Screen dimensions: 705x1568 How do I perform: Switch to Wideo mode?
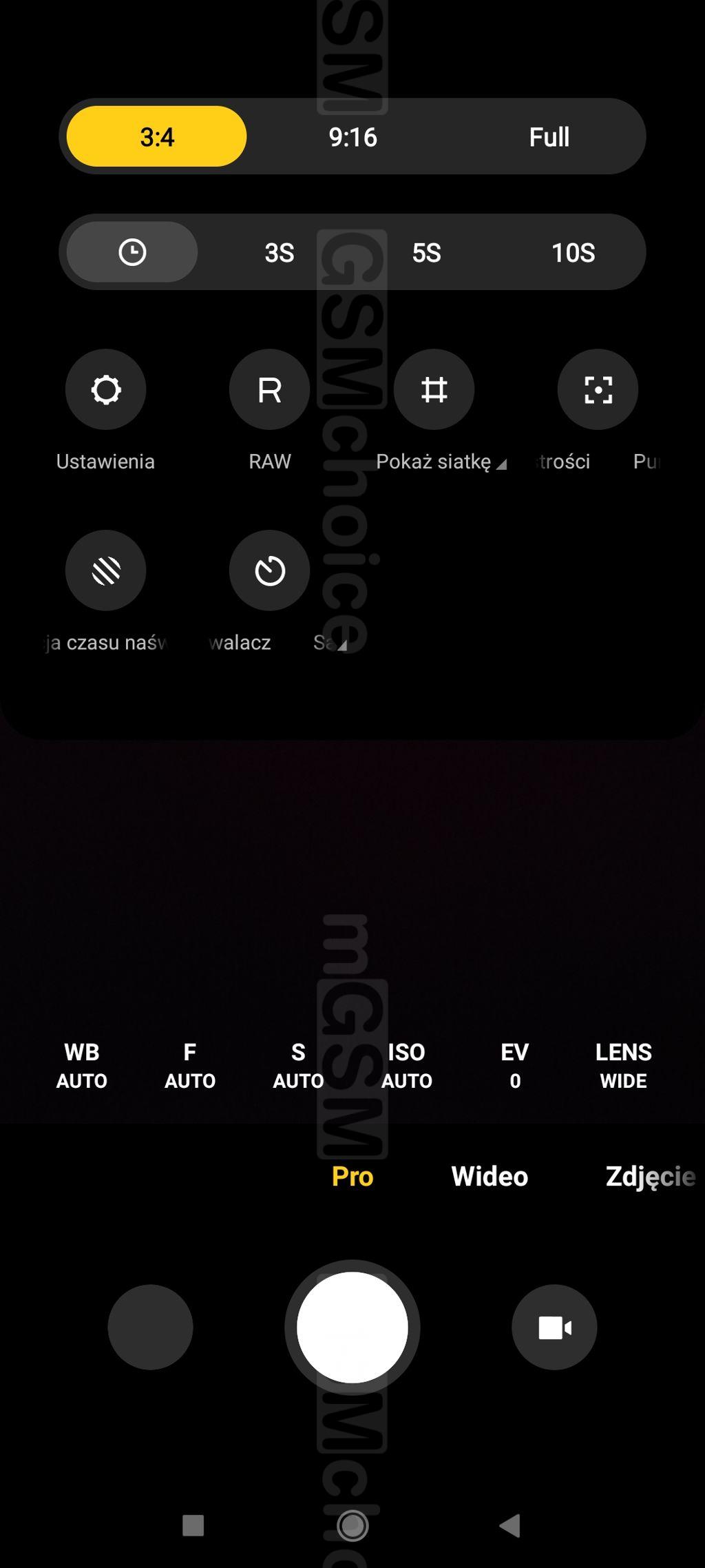tap(490, 1176)
